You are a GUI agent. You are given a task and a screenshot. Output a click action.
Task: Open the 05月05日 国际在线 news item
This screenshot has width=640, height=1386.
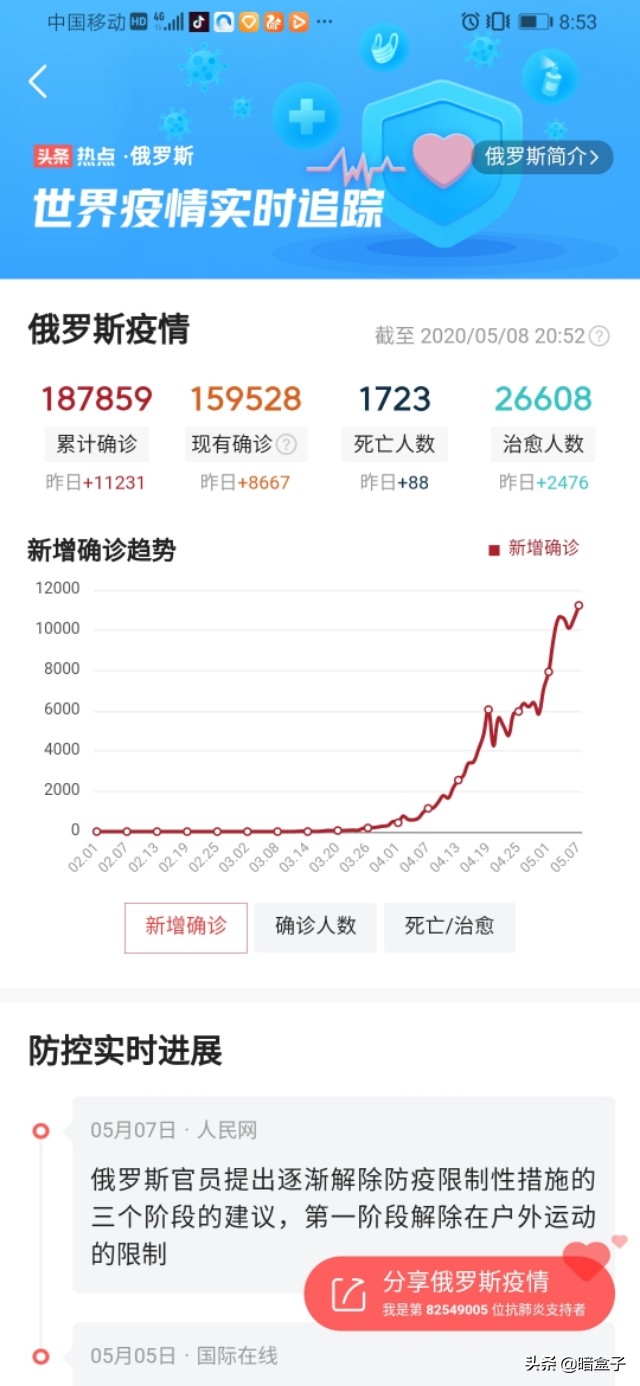[343, 1354]
